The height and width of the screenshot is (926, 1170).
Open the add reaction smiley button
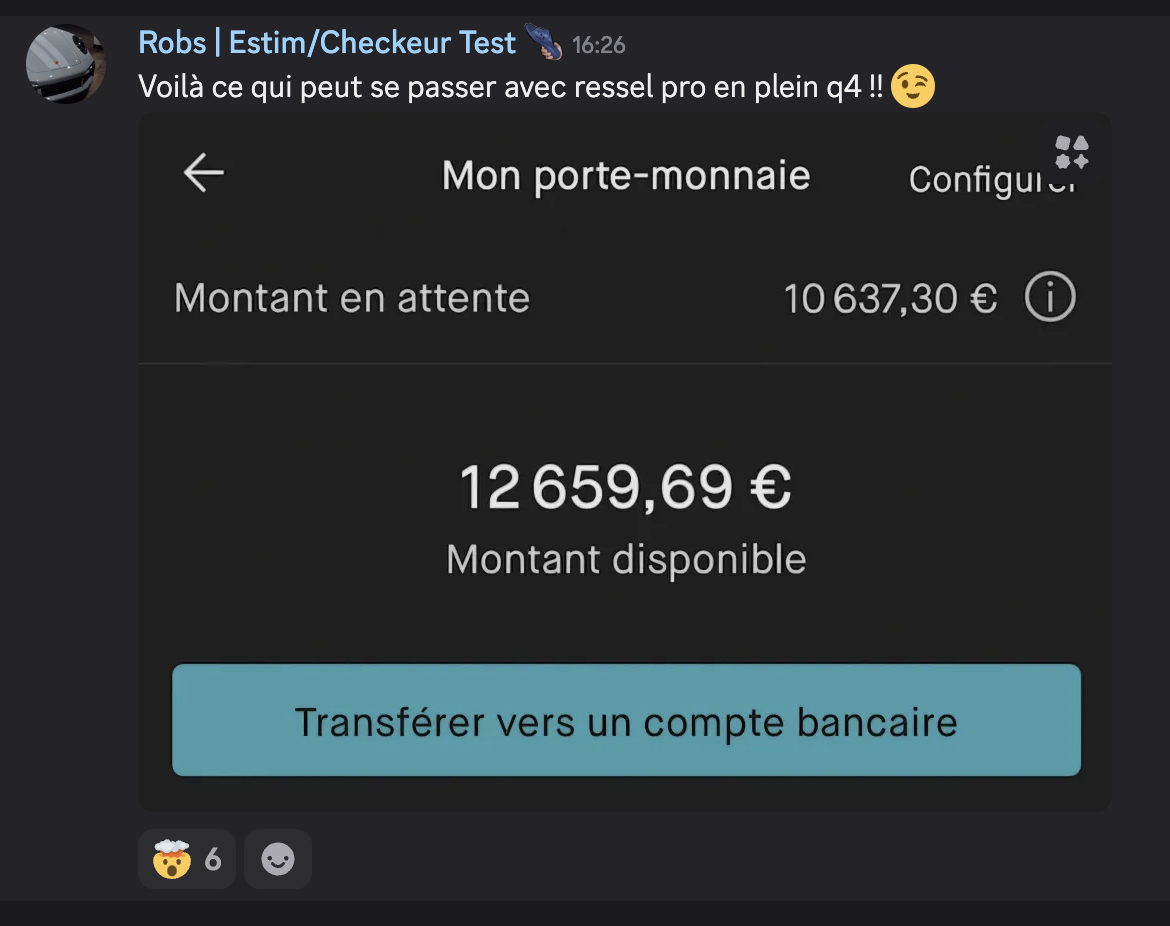coord(278,859)
